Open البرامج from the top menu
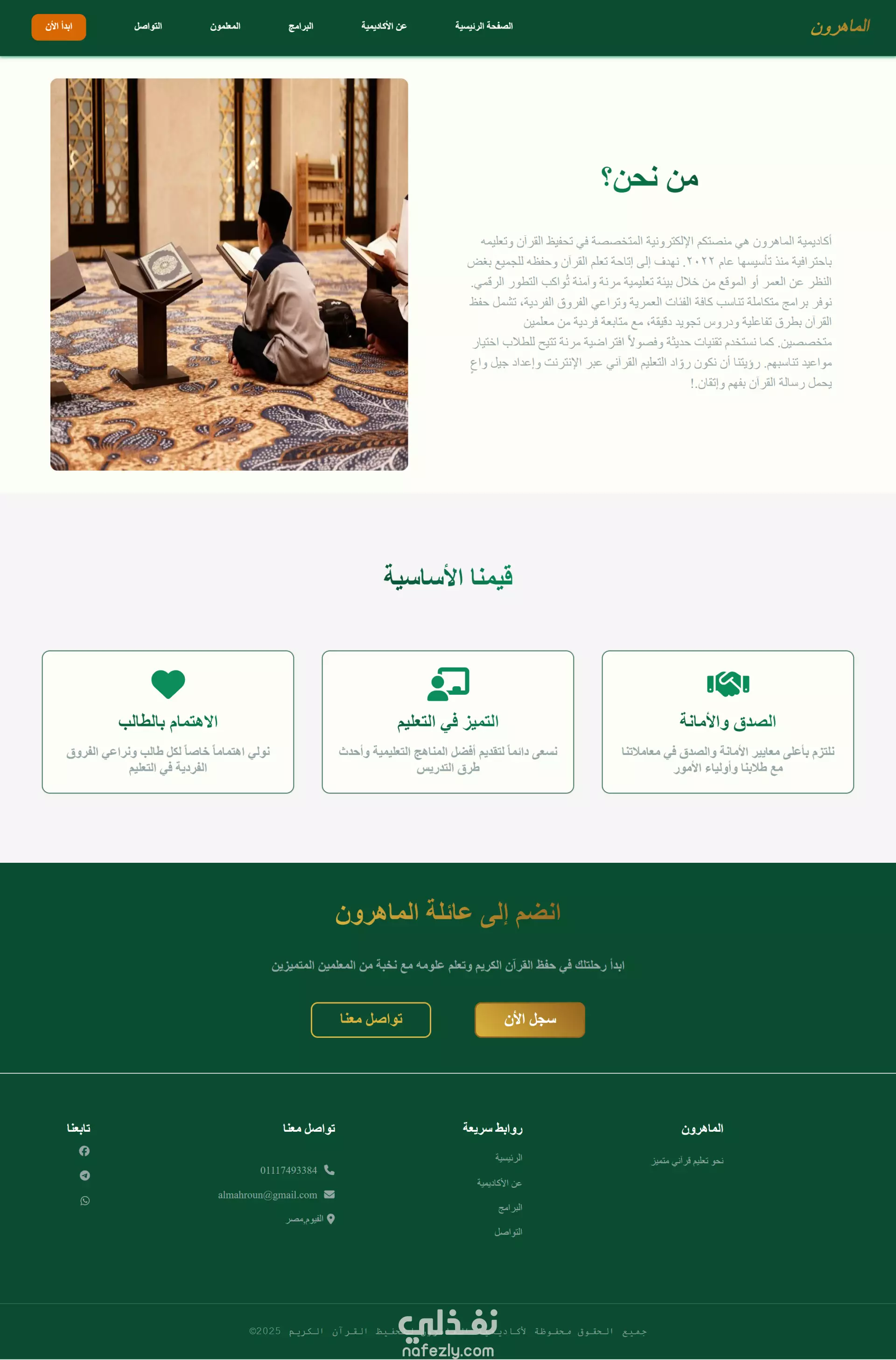The width and height of the screenshot is (896, 1360). coord(301,26)
